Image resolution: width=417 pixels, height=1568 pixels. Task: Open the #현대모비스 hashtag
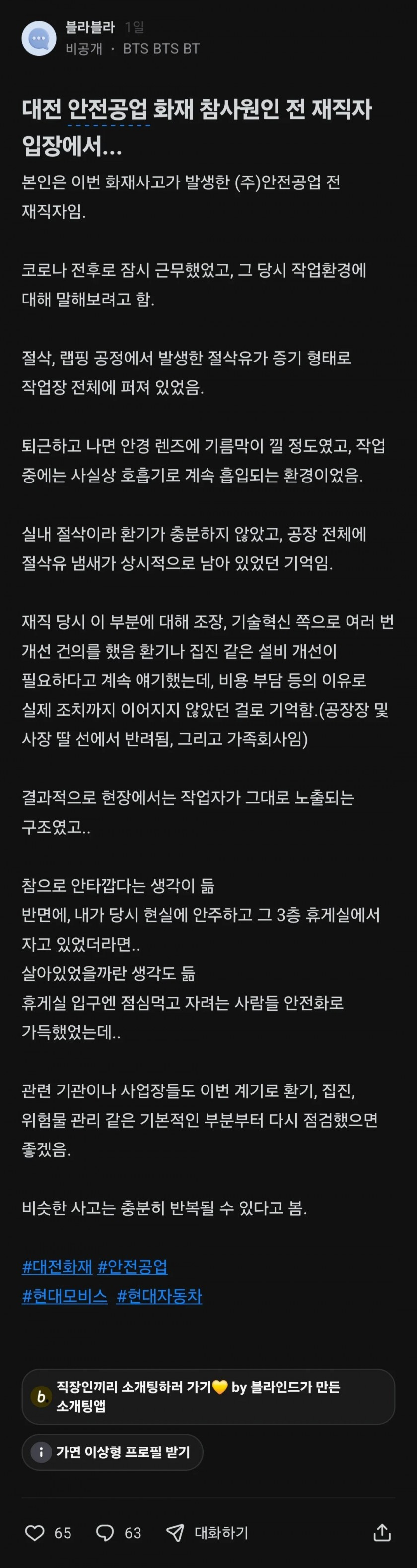click(65, 1296)
